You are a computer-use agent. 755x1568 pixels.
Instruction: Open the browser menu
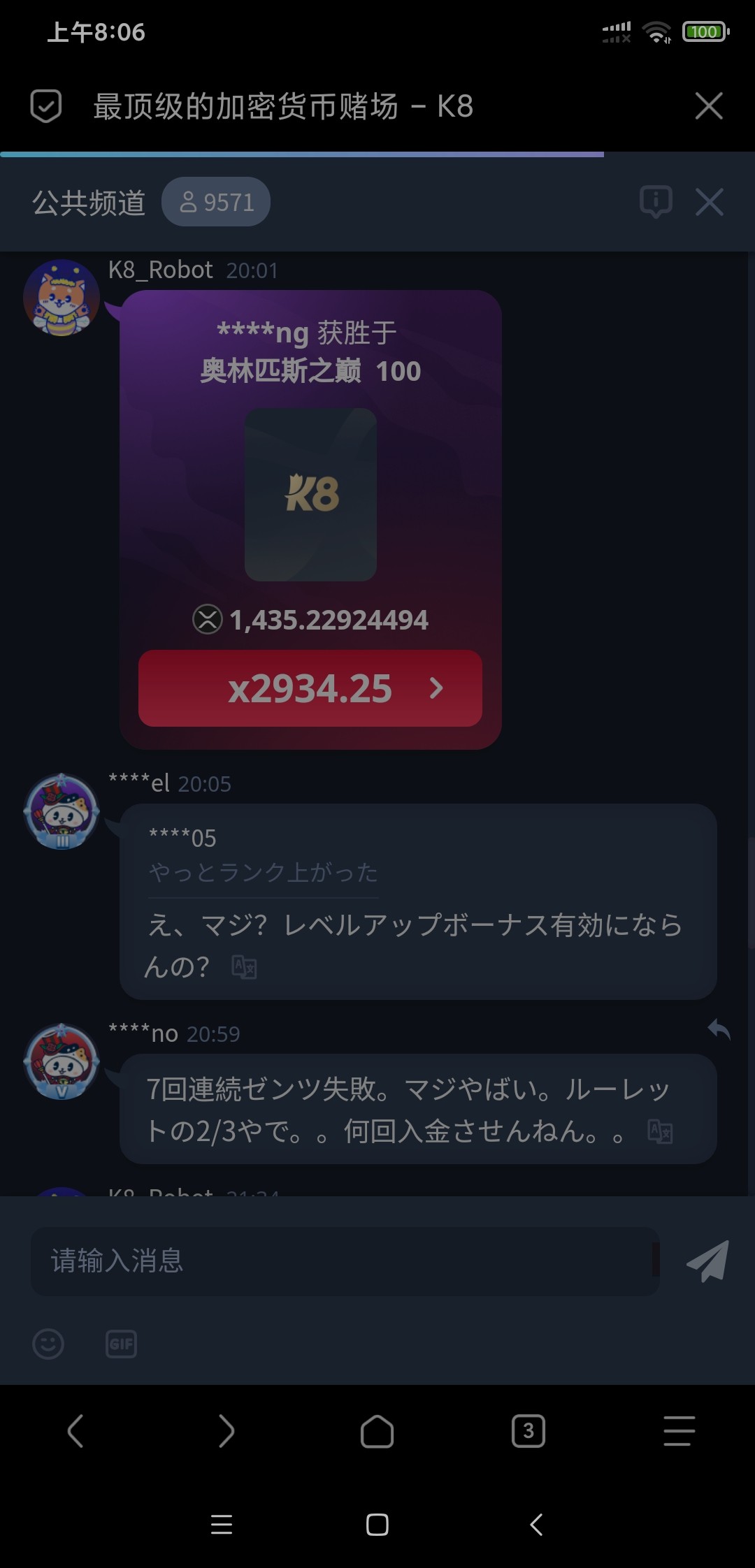click(679, 1431)
